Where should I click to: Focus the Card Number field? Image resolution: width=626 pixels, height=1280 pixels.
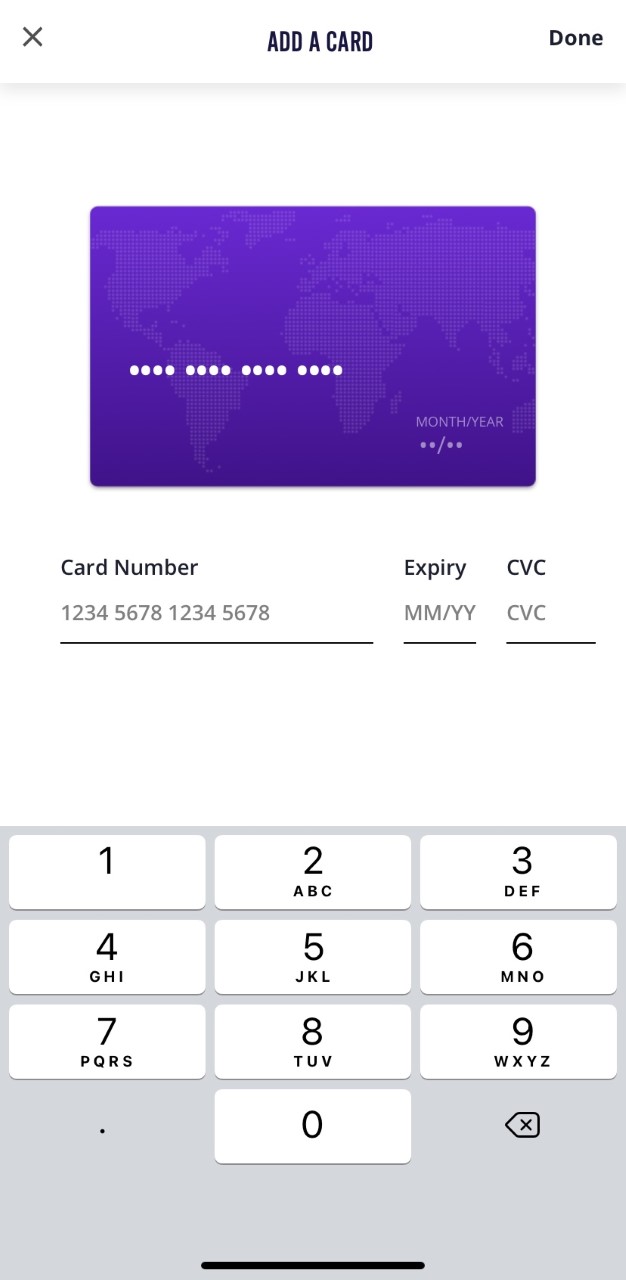click(x=216, y=613)
